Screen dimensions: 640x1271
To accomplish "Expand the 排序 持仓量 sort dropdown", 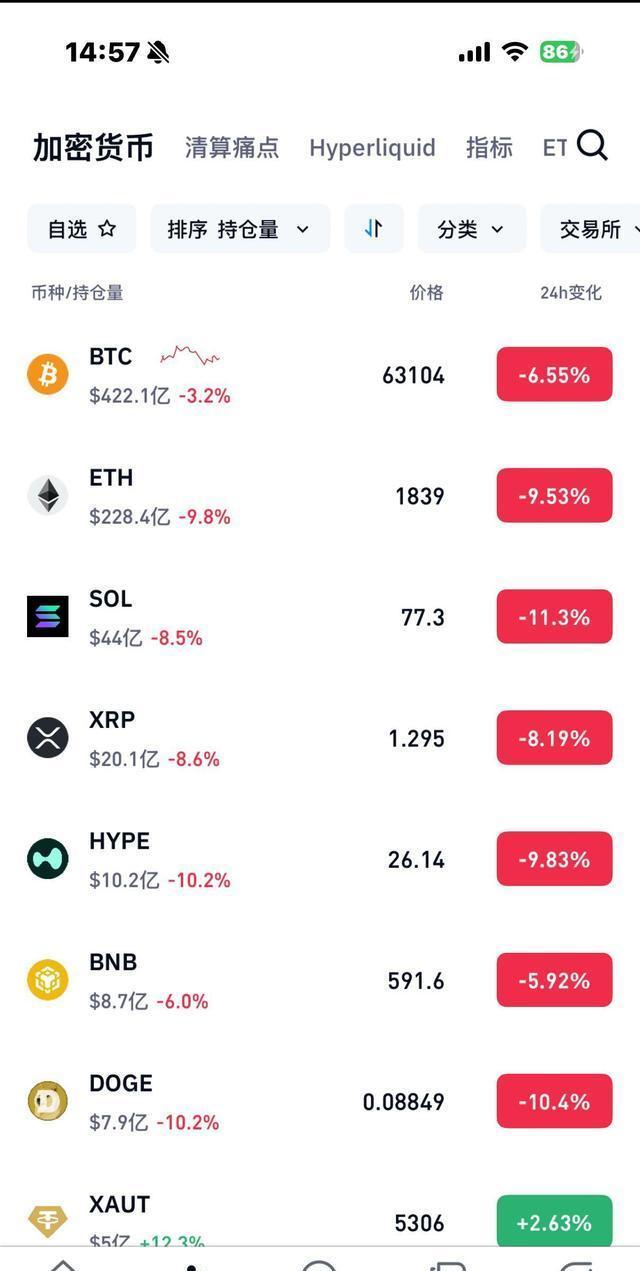I will [x=239, y=229].
